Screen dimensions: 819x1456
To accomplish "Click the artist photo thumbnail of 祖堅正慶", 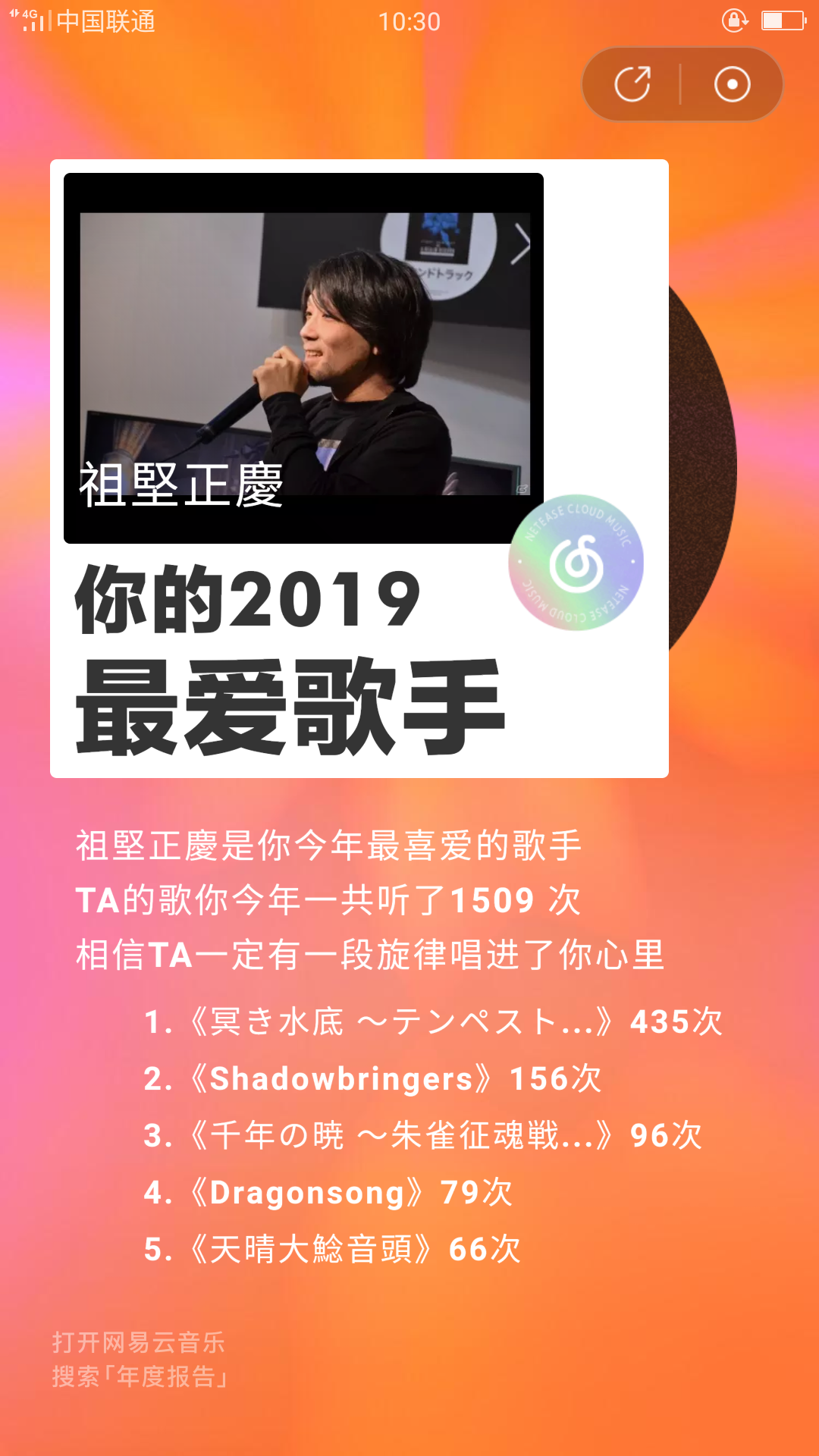I will coord(303,356).
